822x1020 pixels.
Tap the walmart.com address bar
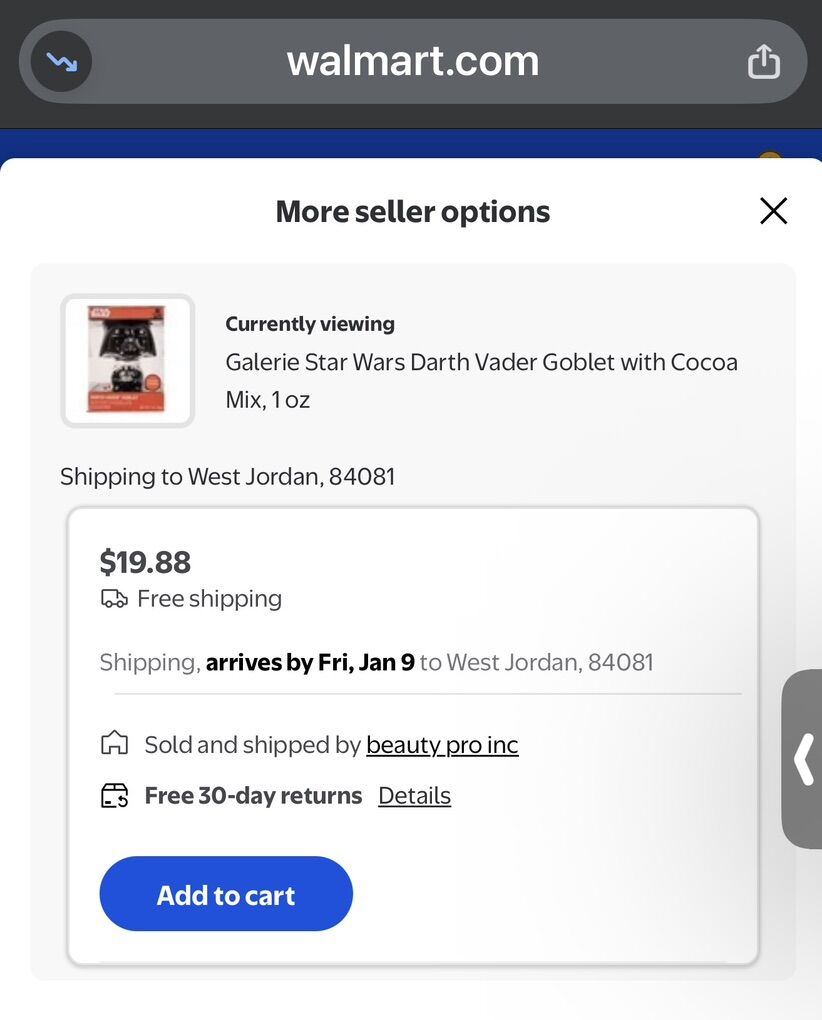pyautogui.click(x=413, y=62)
